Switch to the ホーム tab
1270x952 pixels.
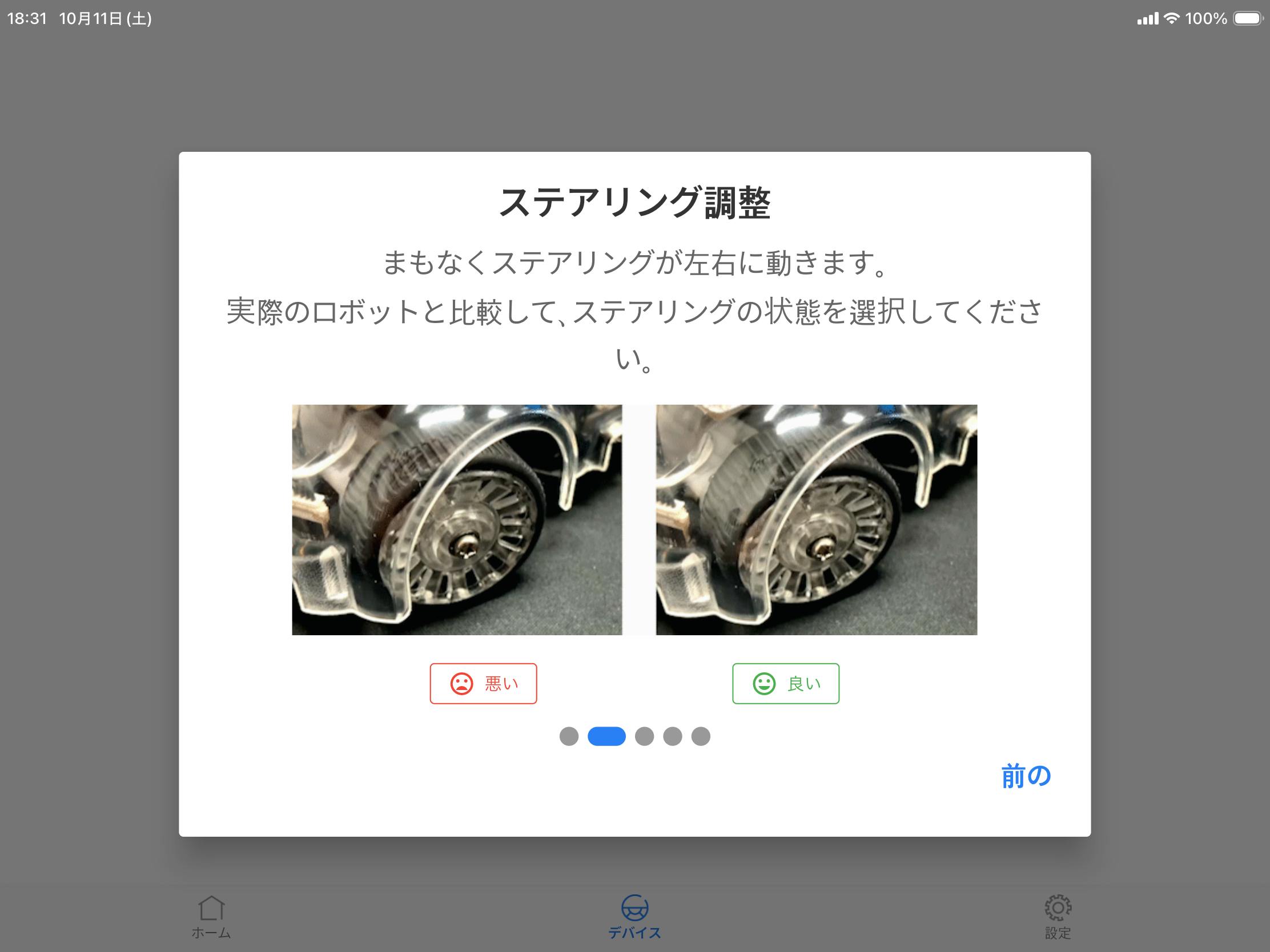click(211, 917)
